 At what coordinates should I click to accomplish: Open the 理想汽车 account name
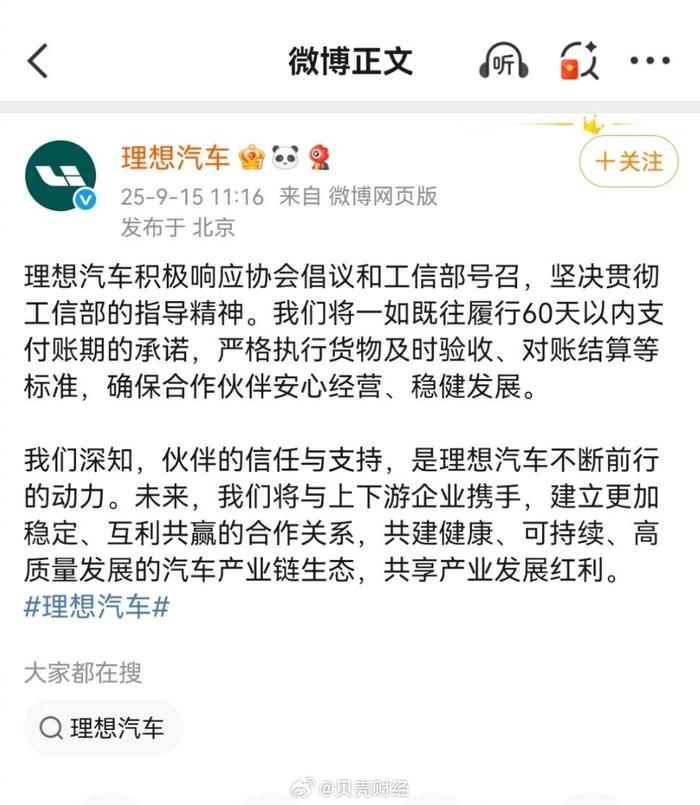click(x=175, y=157)
